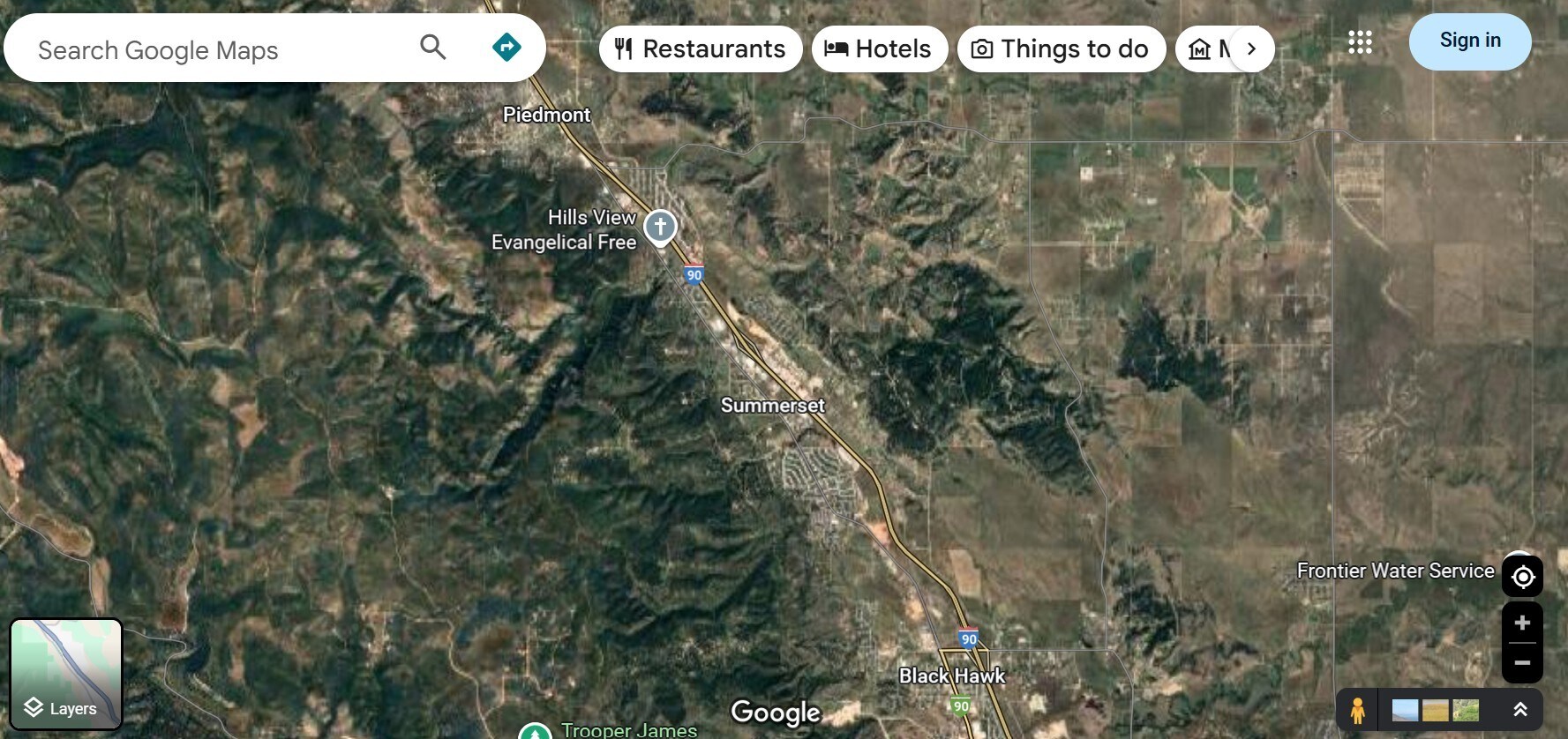The width and height of the screenshot is (1568, 739).
Task: Tap the Search Google Maps field
Action: pyautogui.click(x=212, y=50)
